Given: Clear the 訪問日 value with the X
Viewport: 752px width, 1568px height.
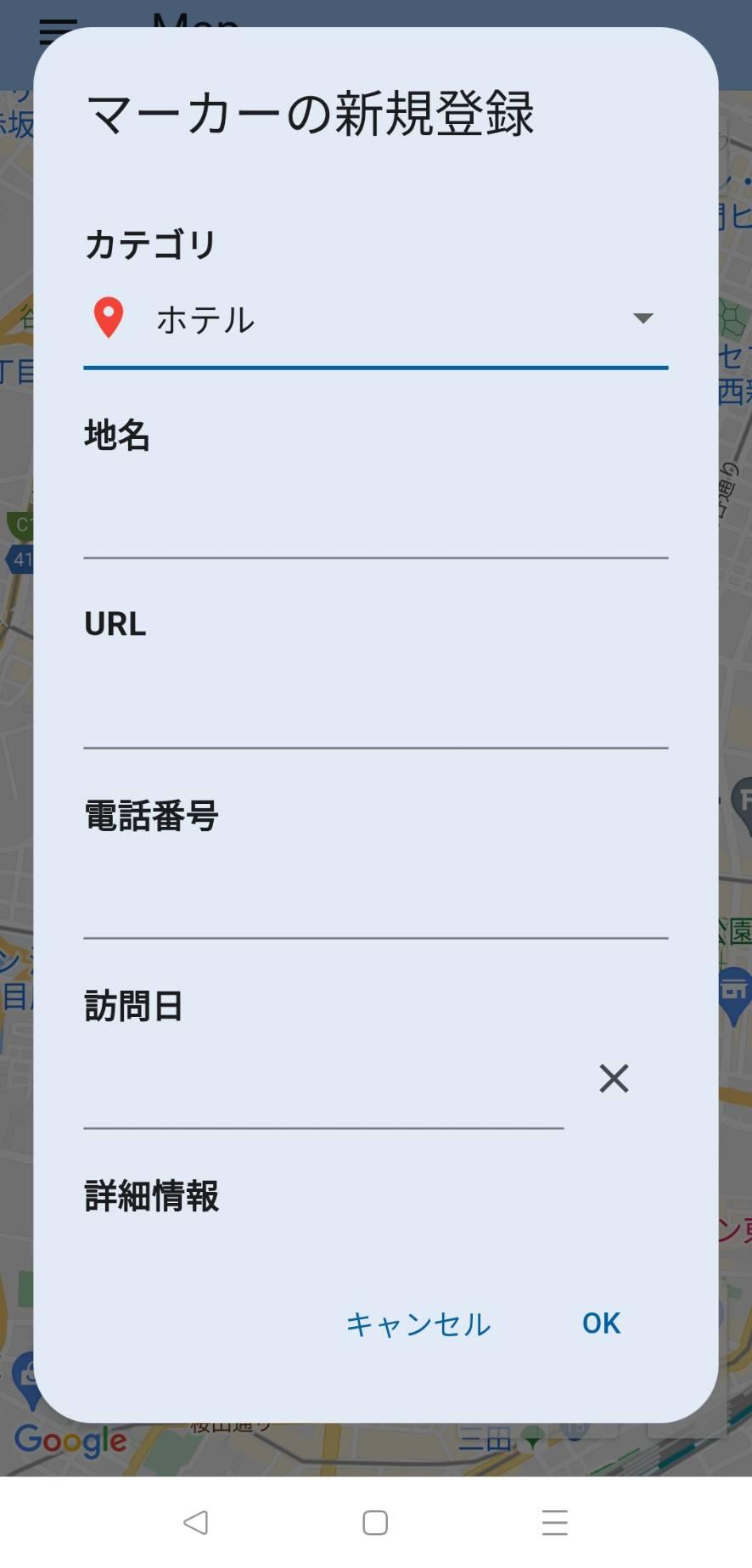Looking at the screenshot, I should click(614, 1079).
